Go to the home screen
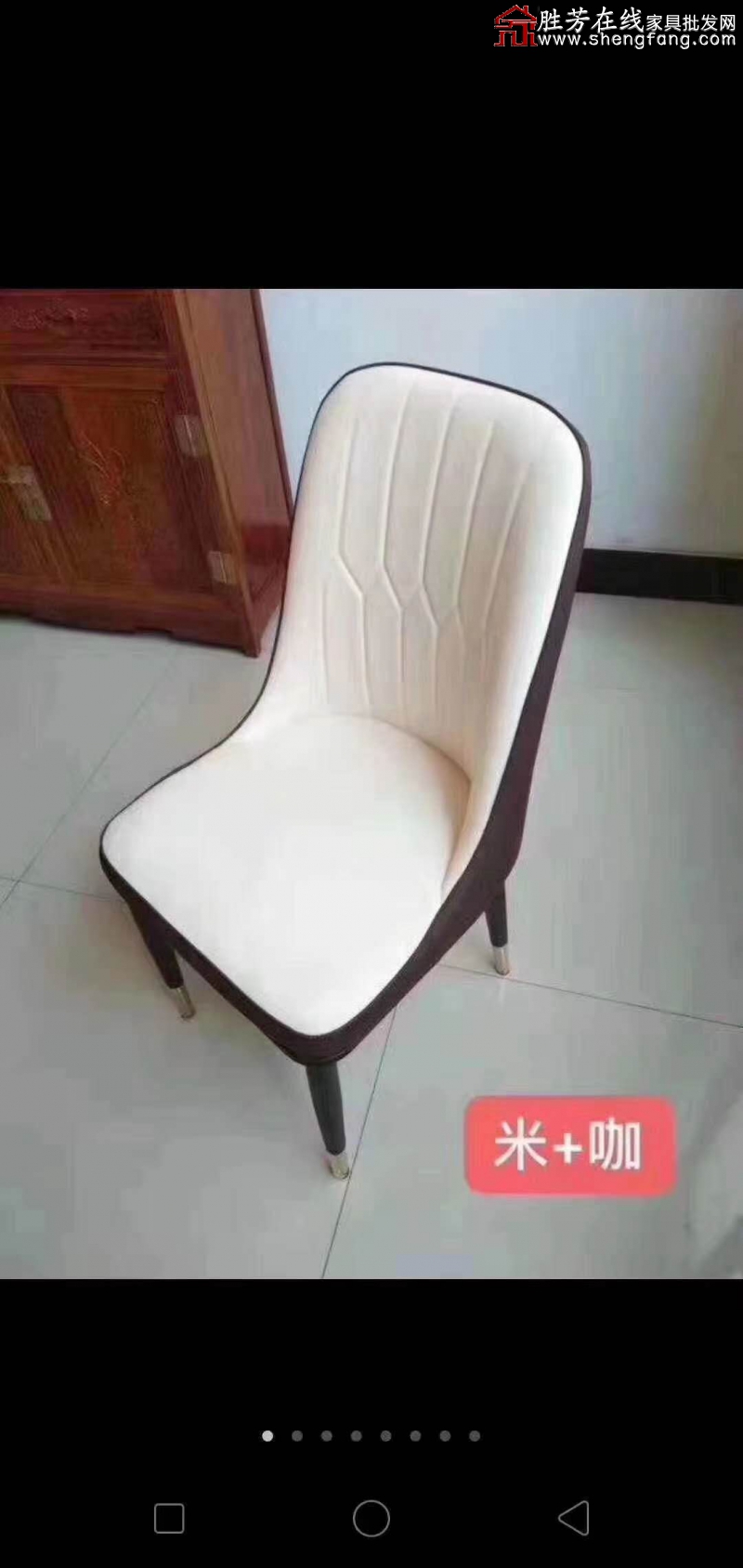Viewport: 743px width, 1568px height. [371, 1519]
